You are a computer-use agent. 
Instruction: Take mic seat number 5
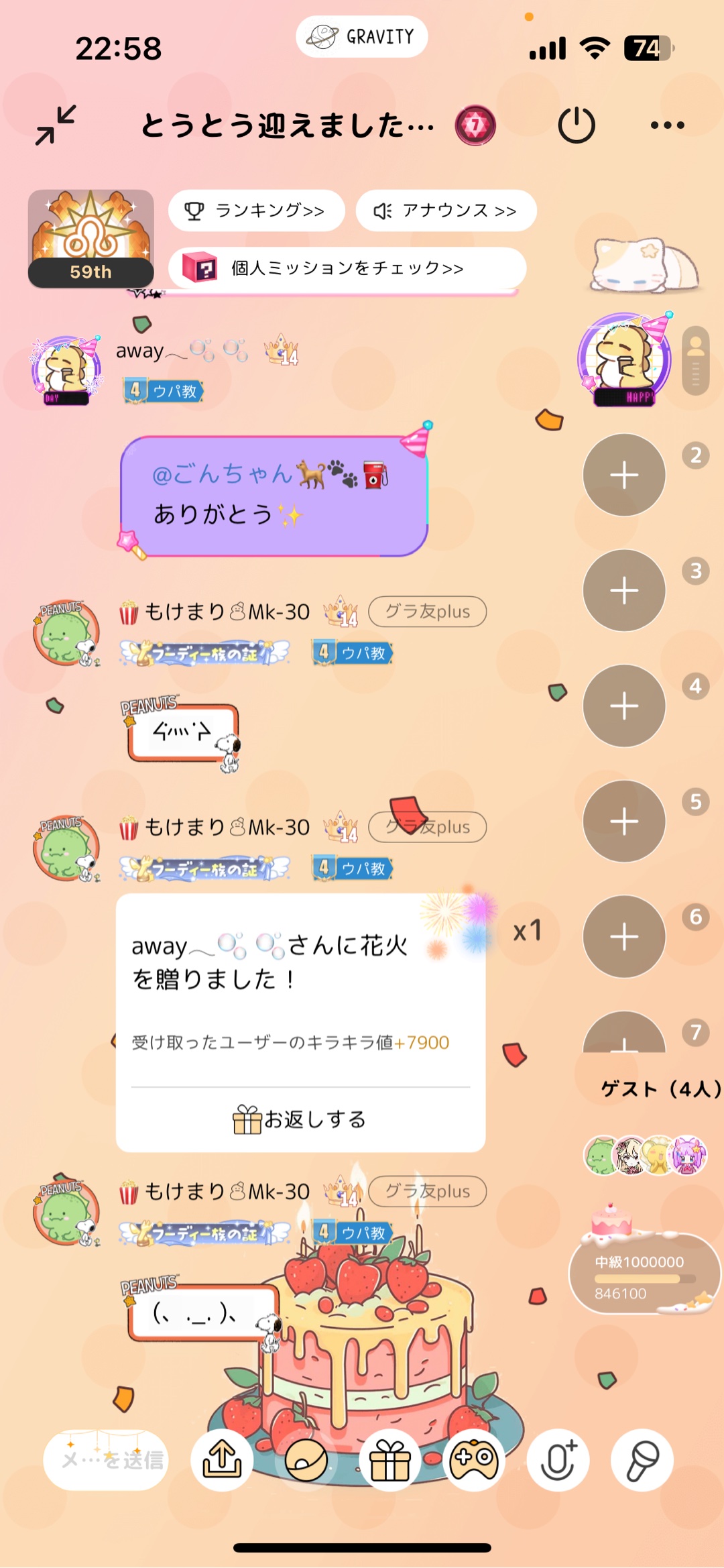coord(624,821)
